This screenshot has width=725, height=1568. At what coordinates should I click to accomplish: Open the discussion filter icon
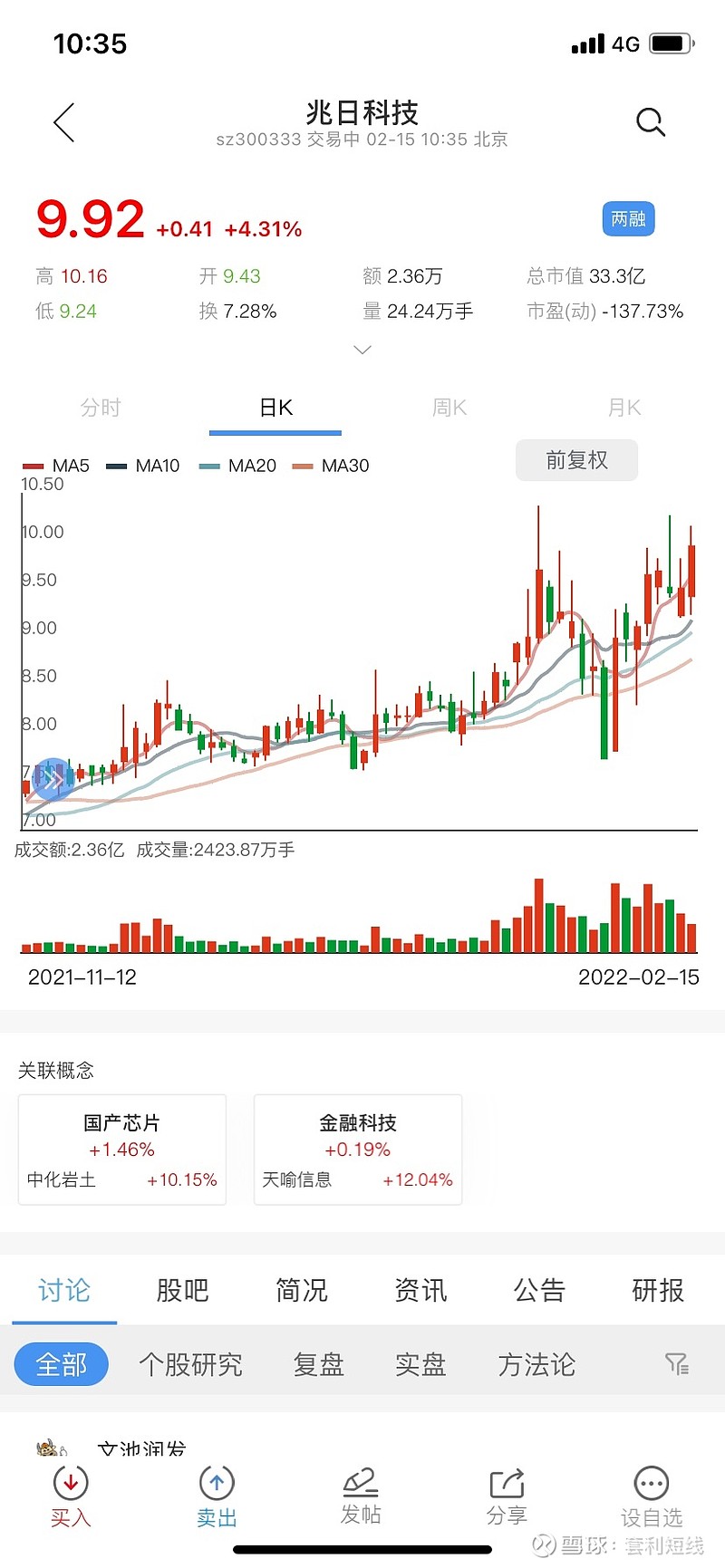(676, 1364)
